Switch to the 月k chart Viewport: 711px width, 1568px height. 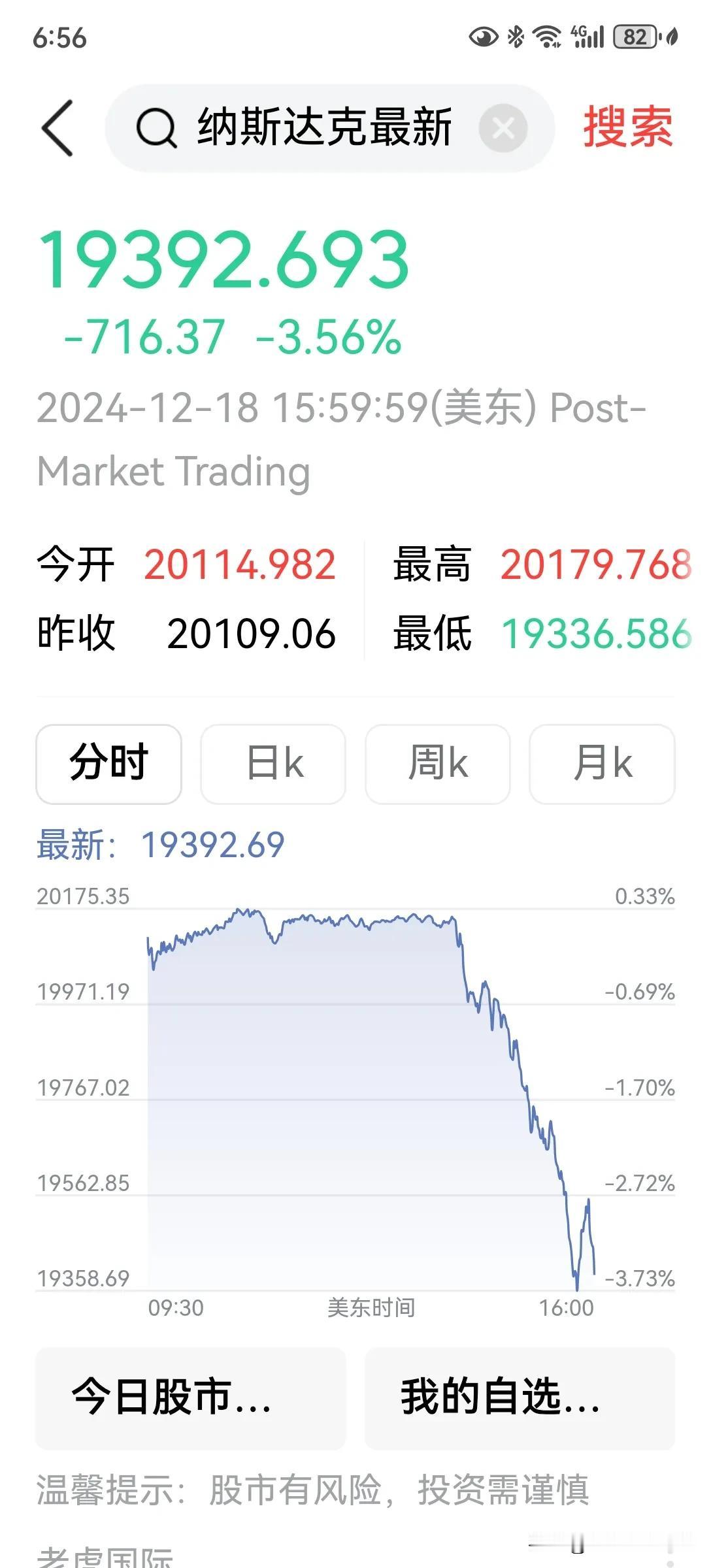[602, 764]
